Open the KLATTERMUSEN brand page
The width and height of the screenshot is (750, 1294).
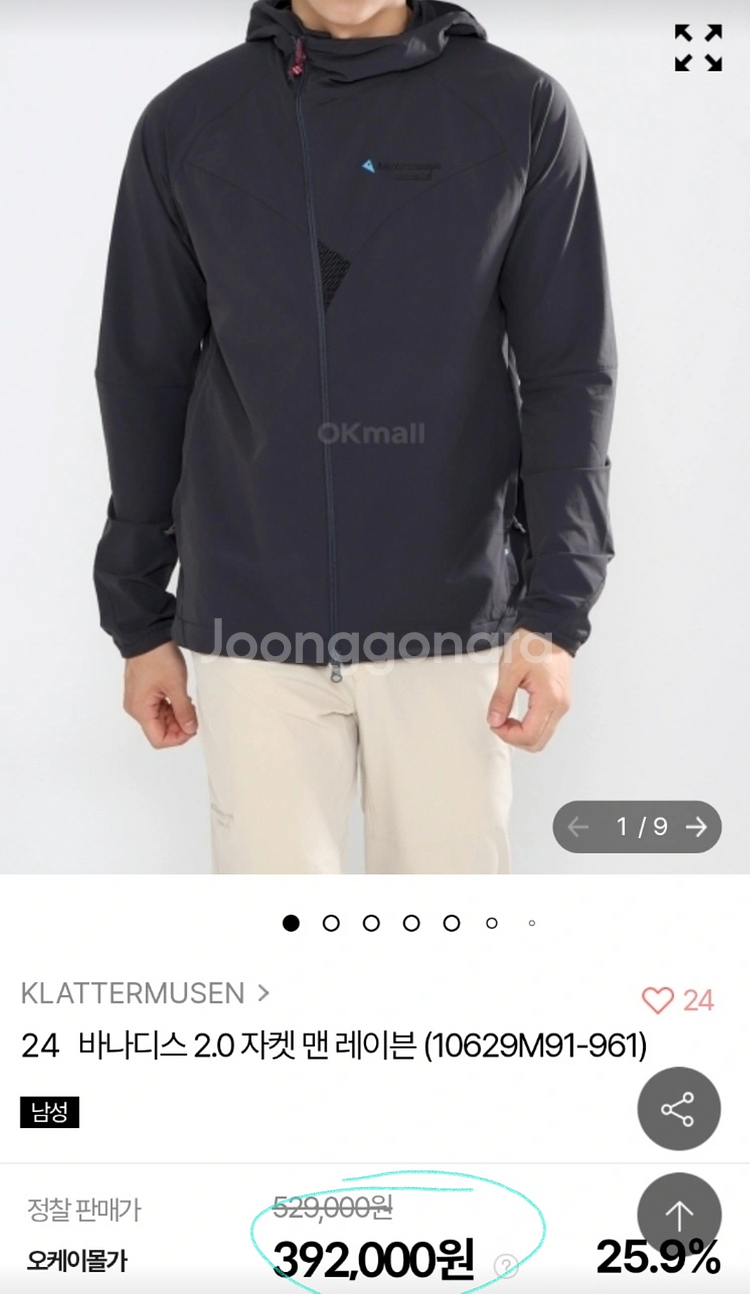coord(145,993)
